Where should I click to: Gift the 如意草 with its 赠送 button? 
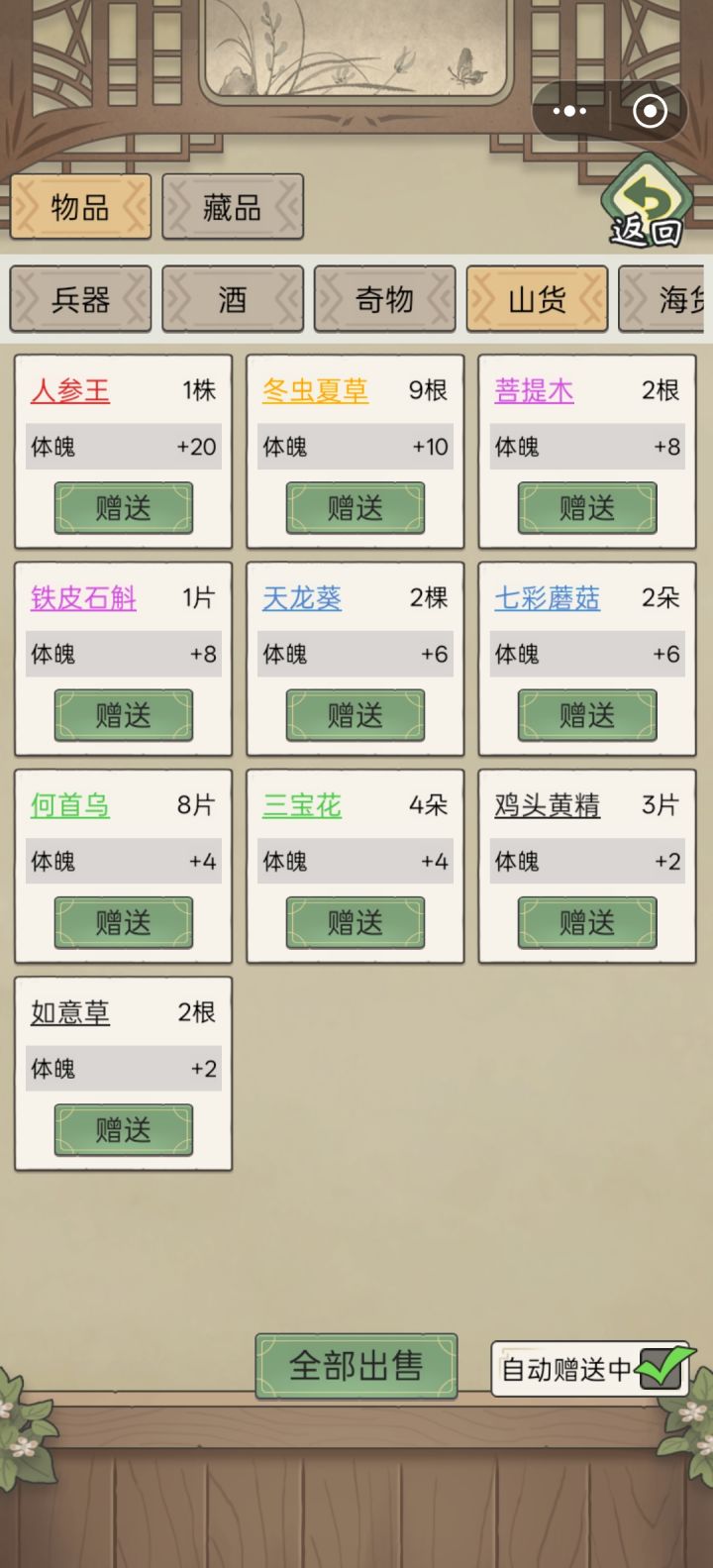[x=123, y=1130]
